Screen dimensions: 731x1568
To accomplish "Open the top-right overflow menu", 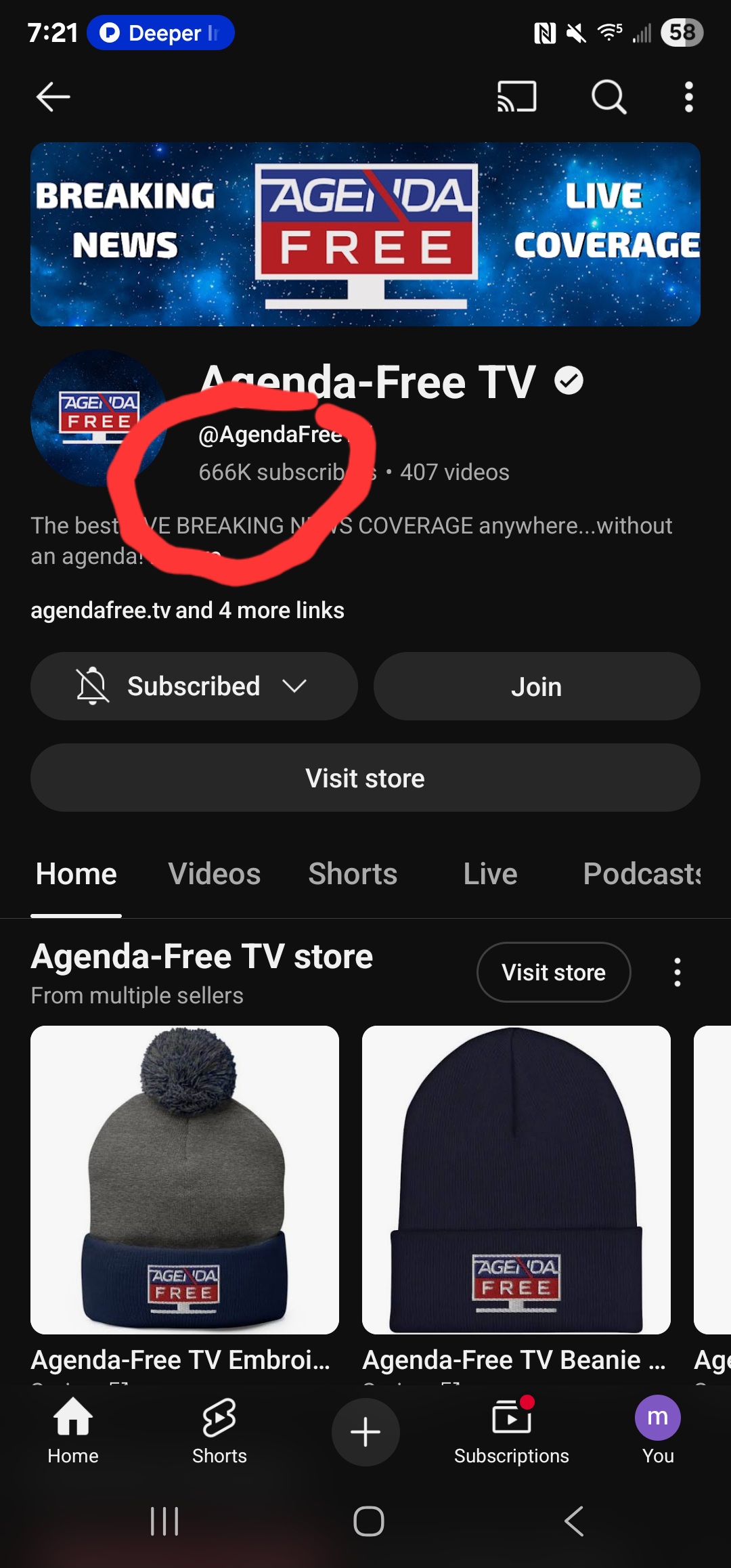I will (x=689, y=97).
